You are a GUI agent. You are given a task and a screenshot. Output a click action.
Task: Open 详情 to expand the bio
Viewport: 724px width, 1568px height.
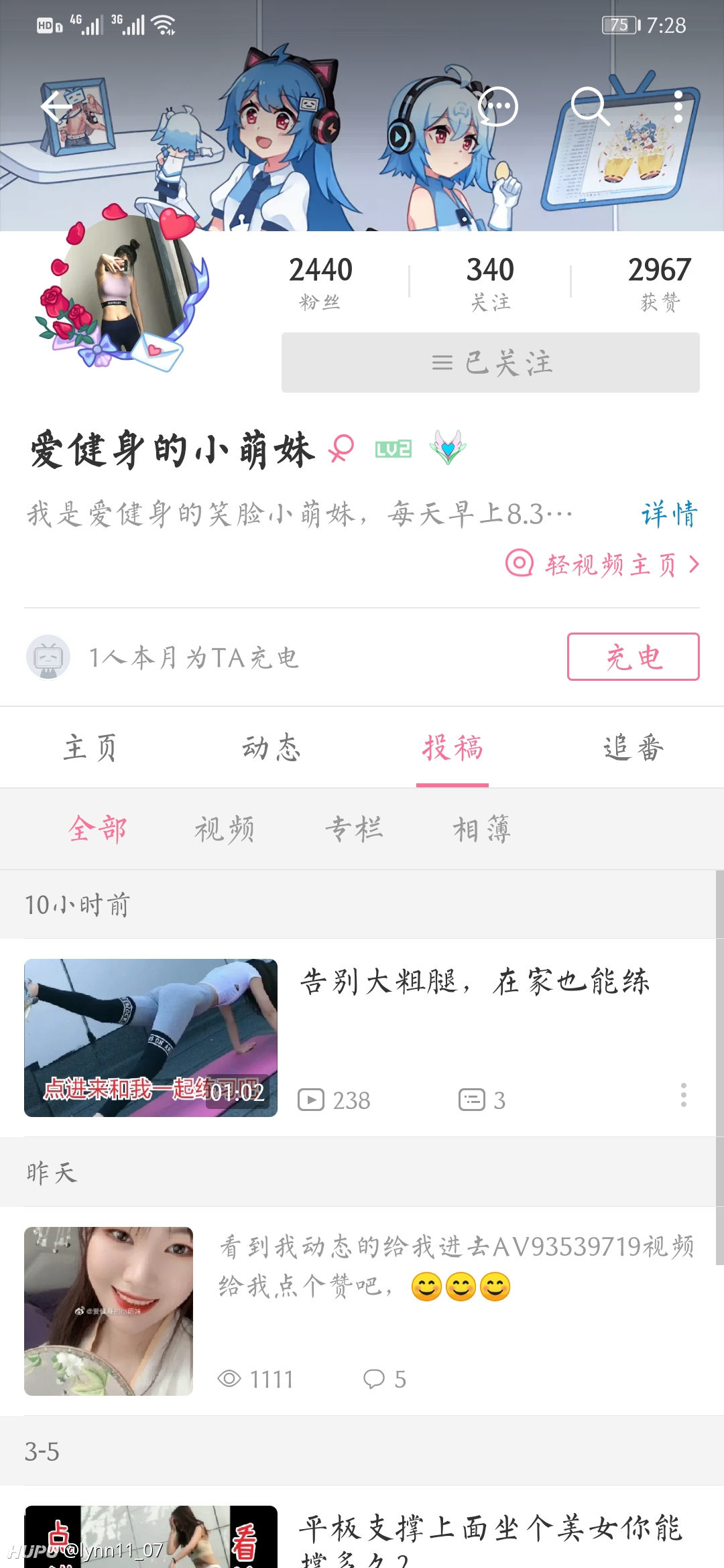pos(669,514)
